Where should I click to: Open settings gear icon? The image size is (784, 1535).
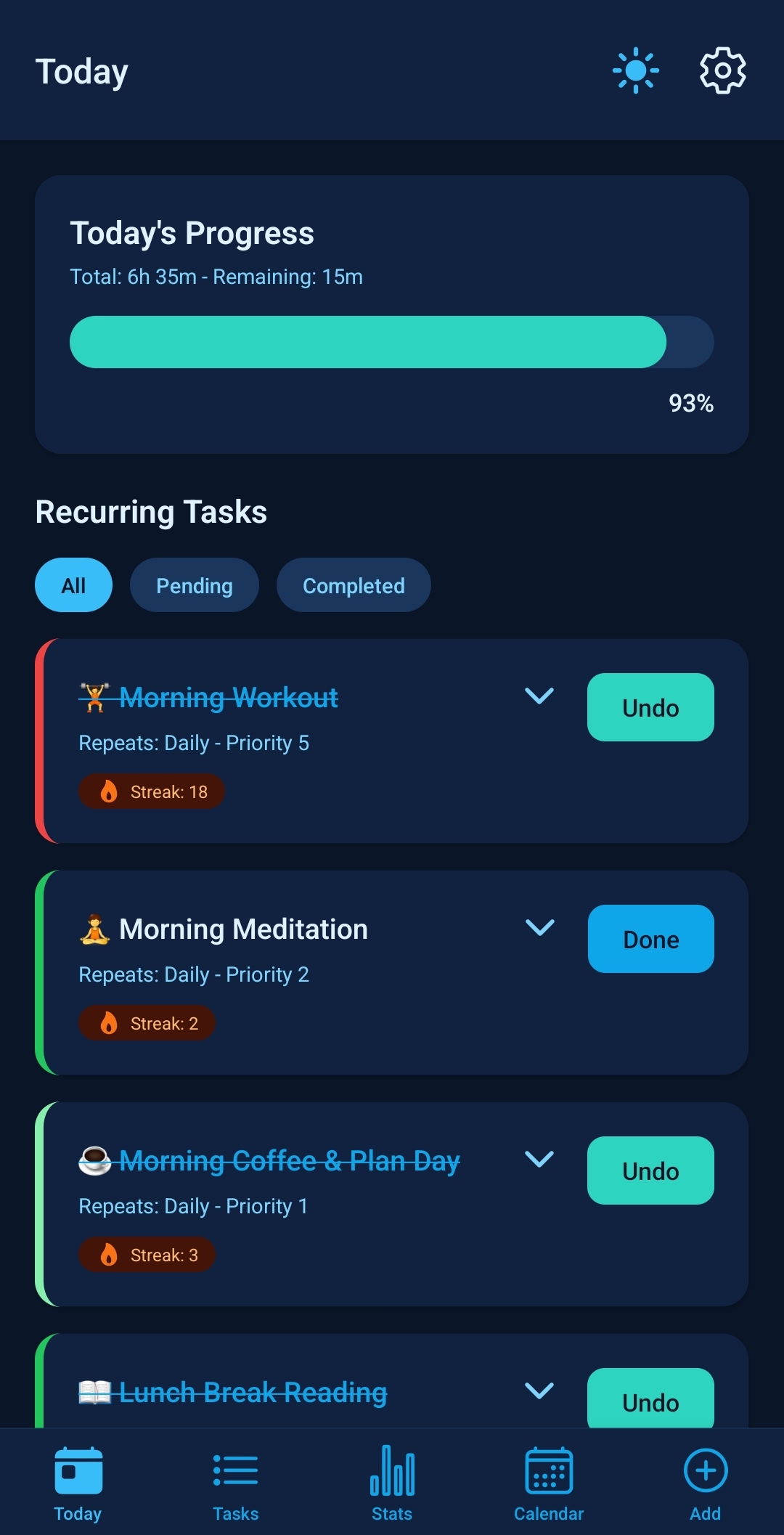tap(722, 70)
